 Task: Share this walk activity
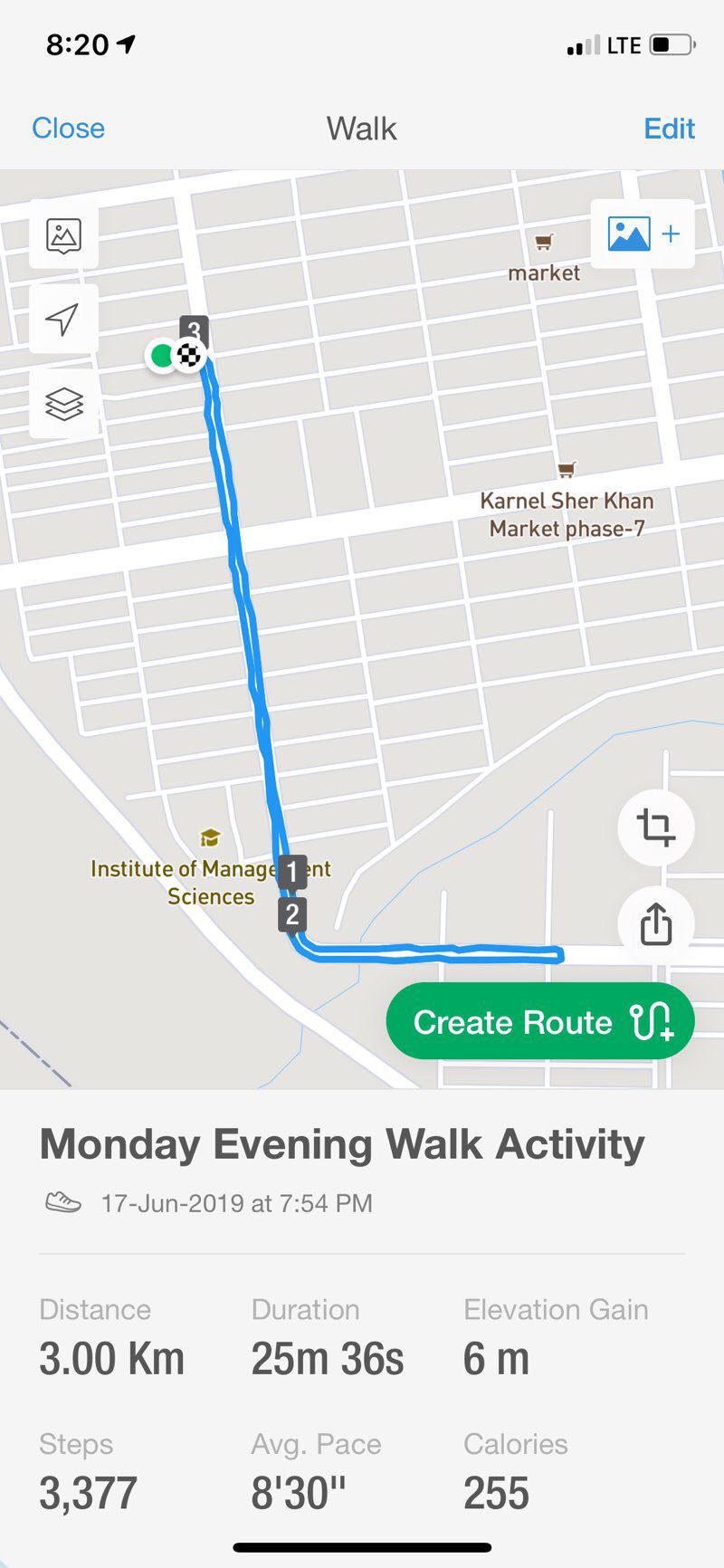[655, 924]
